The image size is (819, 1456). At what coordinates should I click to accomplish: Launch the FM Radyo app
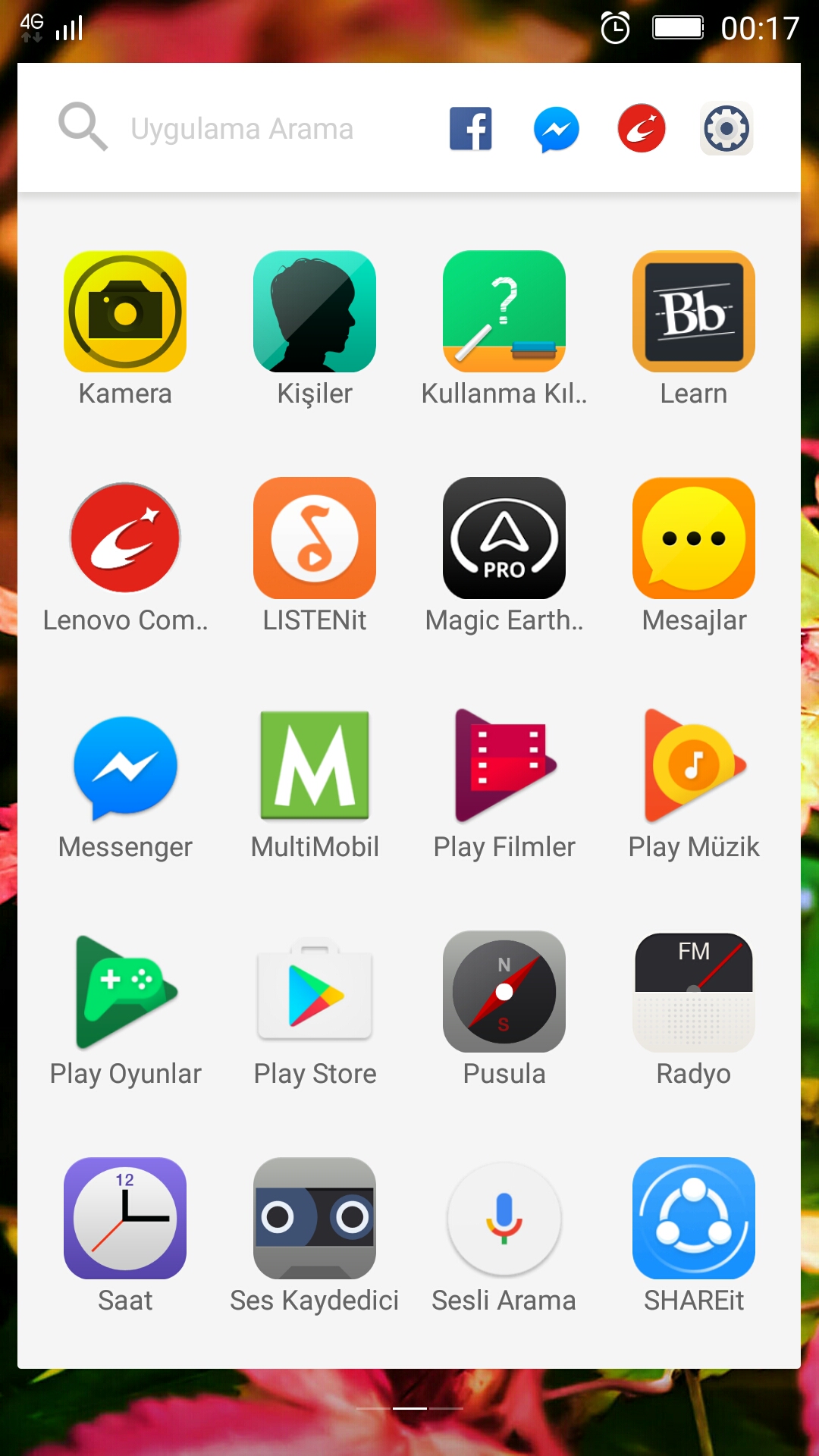[694, 992]
